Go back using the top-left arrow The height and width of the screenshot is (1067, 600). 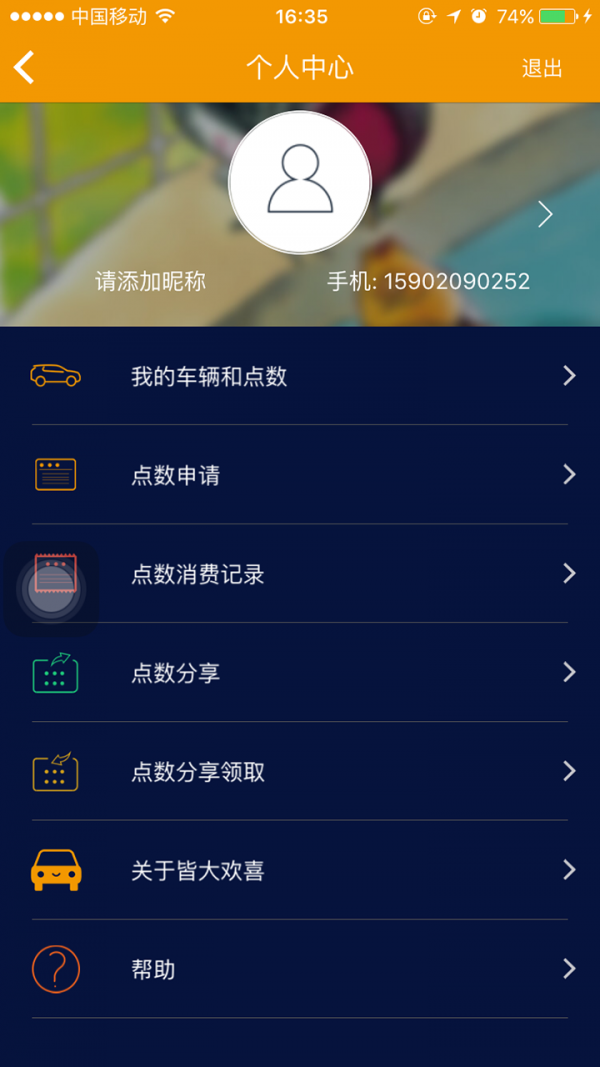pyautogui.click(x=25, y=68)
